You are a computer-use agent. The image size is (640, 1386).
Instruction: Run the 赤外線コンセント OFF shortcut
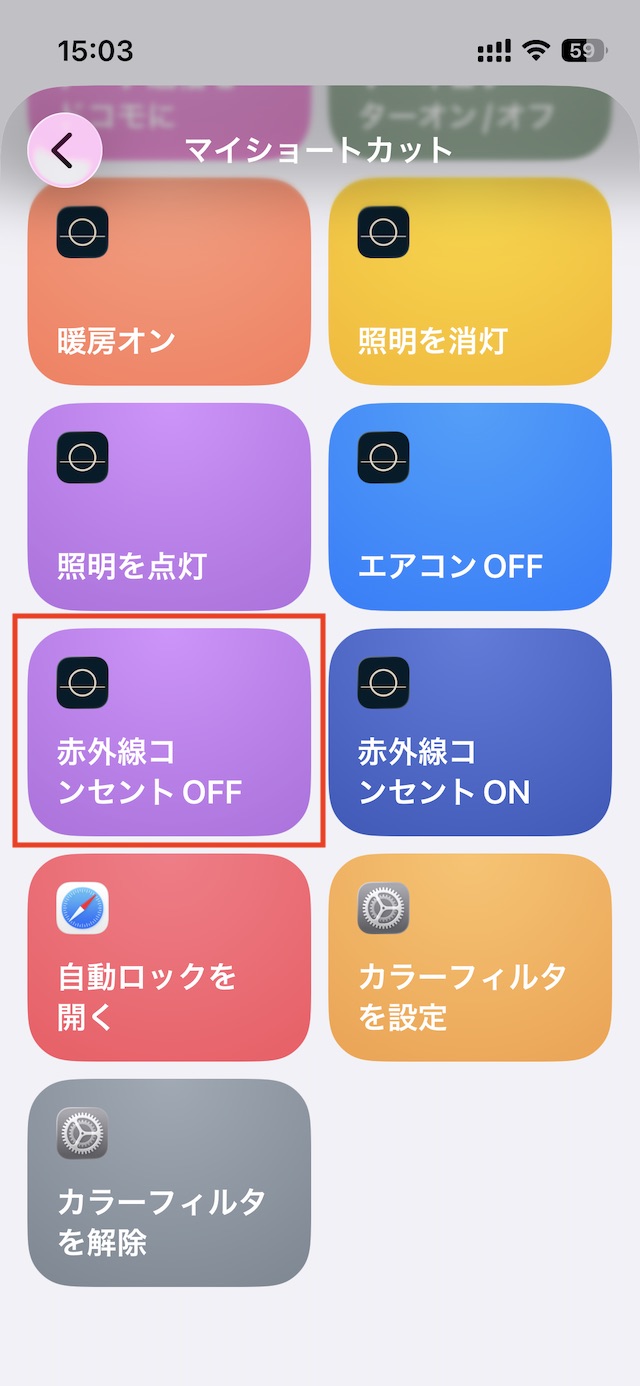169,732
